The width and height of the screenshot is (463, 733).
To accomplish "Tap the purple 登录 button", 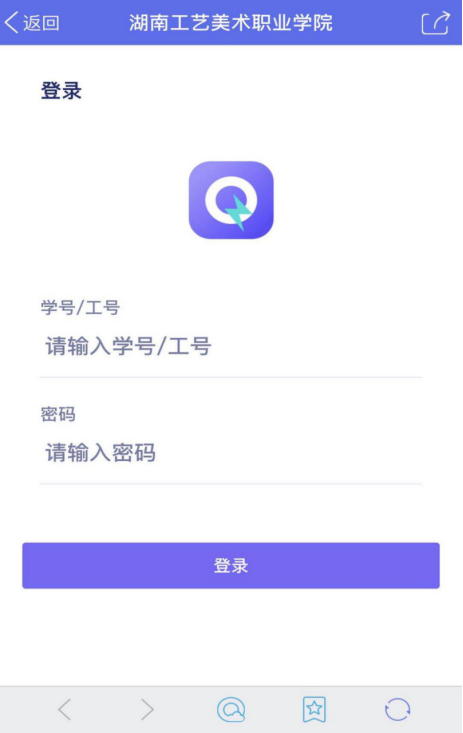I will (231, 565).
